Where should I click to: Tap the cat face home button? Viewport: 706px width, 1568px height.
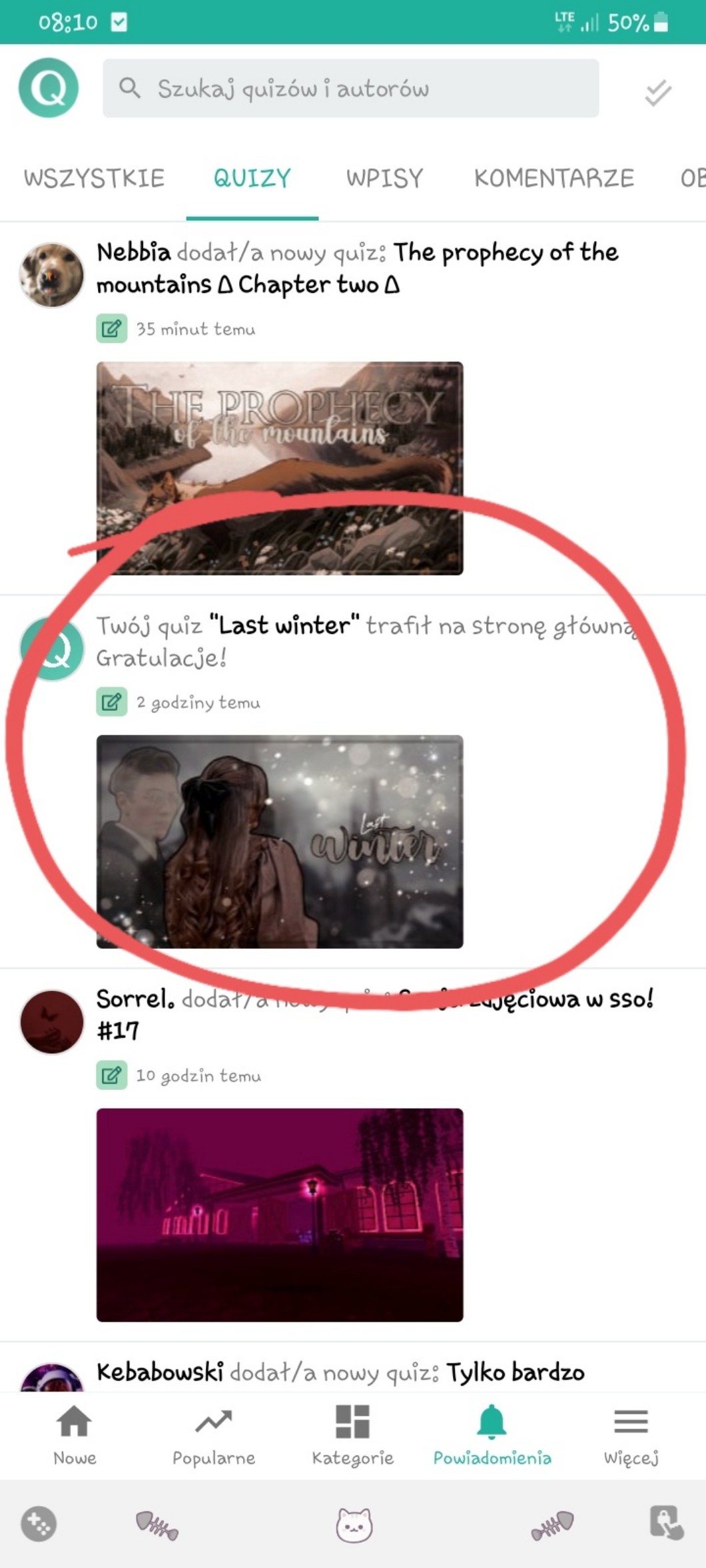pos(354,1525)
